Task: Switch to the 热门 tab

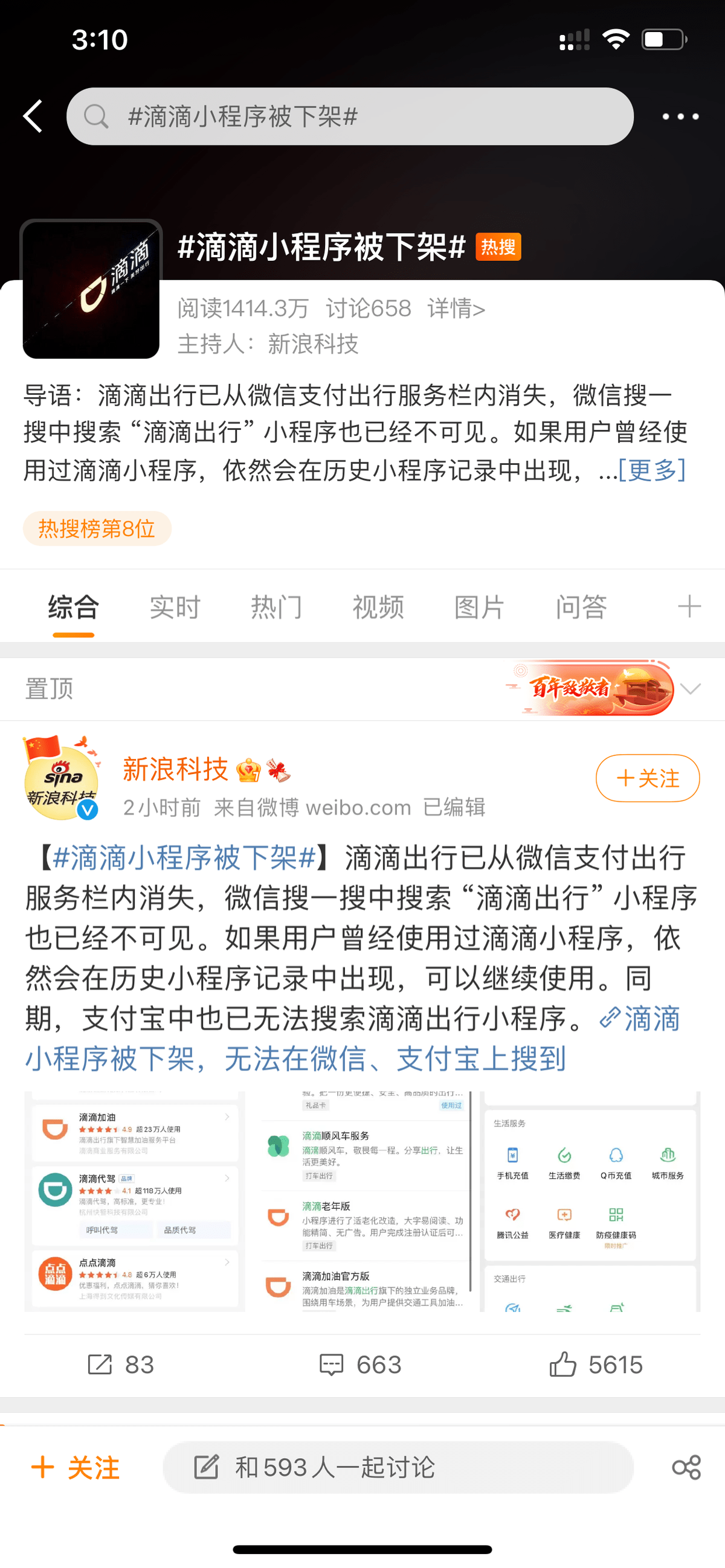Action: 277,607
